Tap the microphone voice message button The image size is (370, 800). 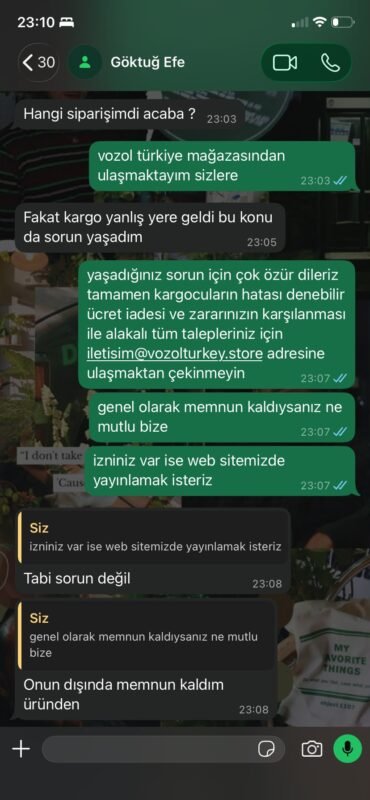[348, 749]
